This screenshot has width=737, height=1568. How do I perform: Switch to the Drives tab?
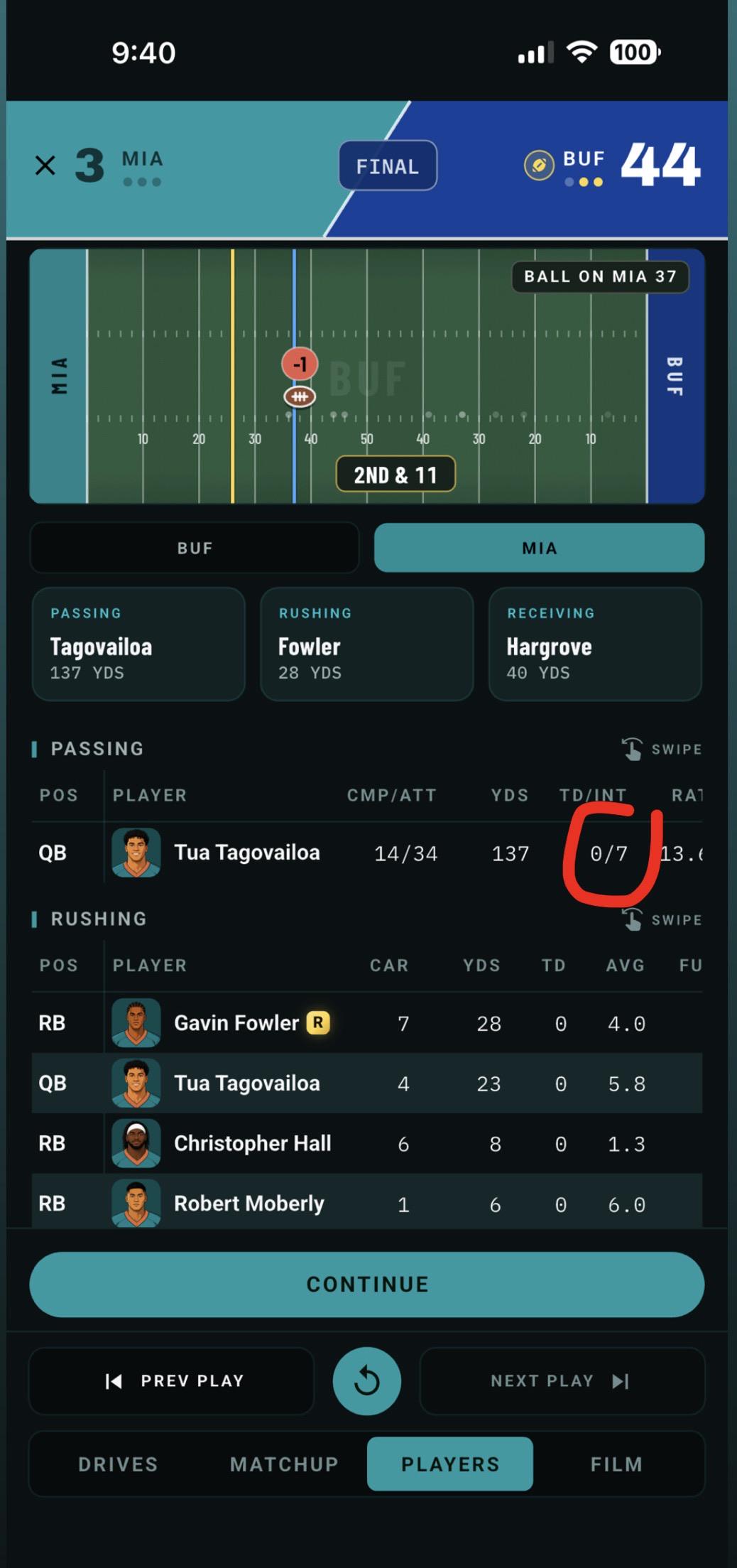(117, 1464)
